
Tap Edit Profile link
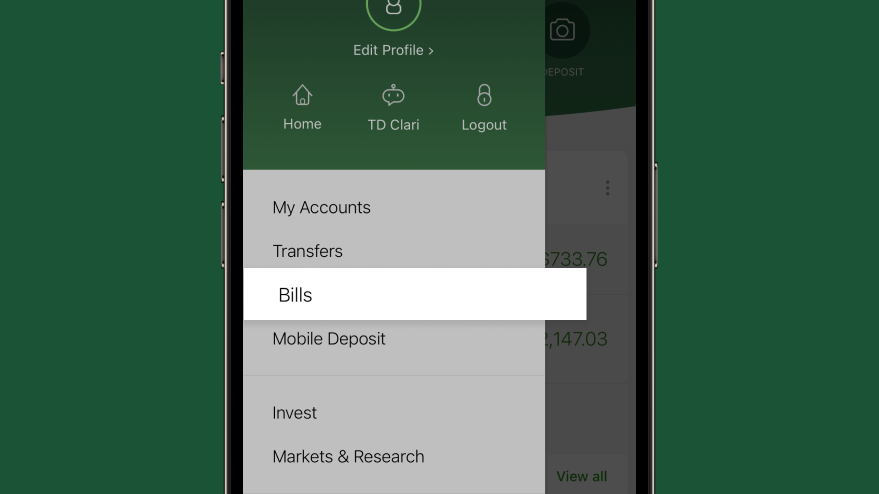pos(393,50)
